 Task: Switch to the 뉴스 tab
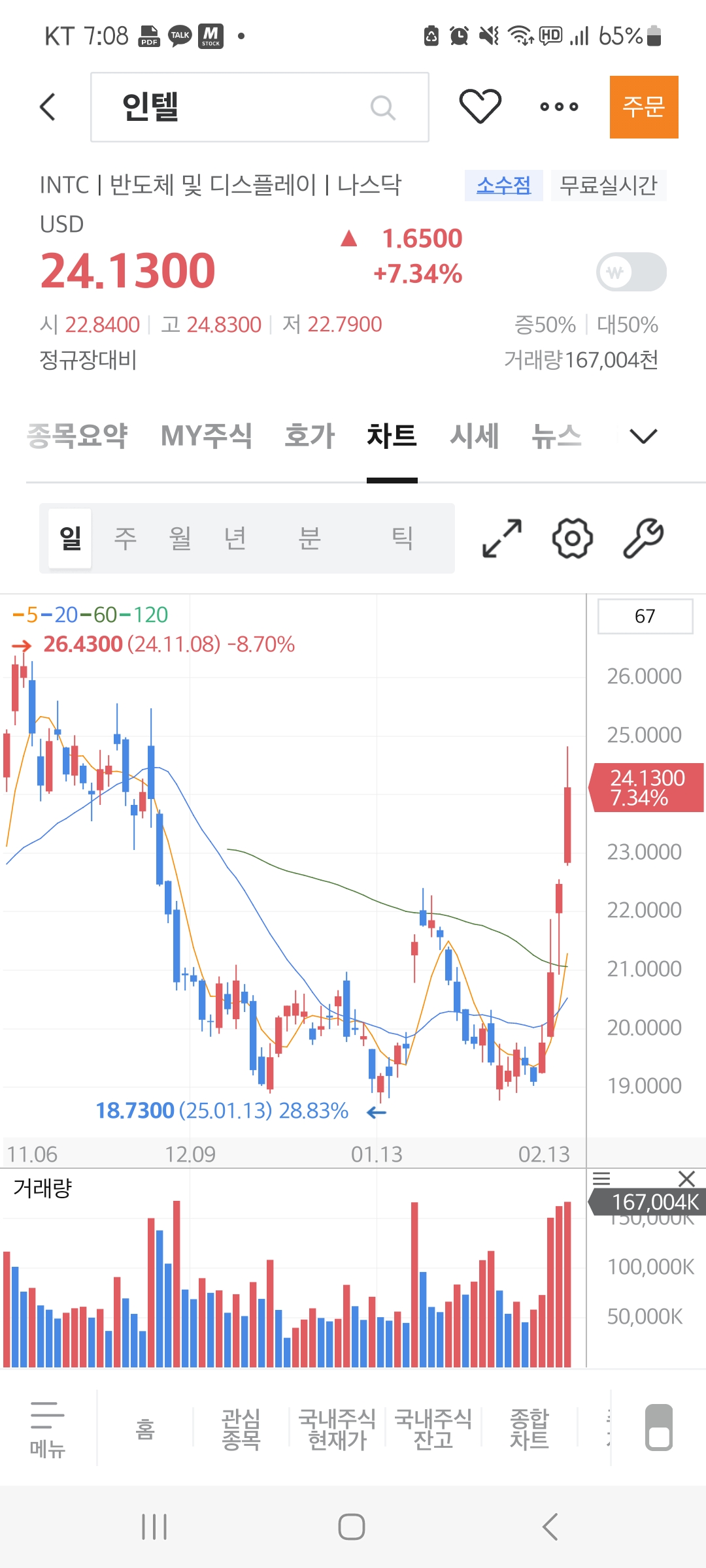556,436
